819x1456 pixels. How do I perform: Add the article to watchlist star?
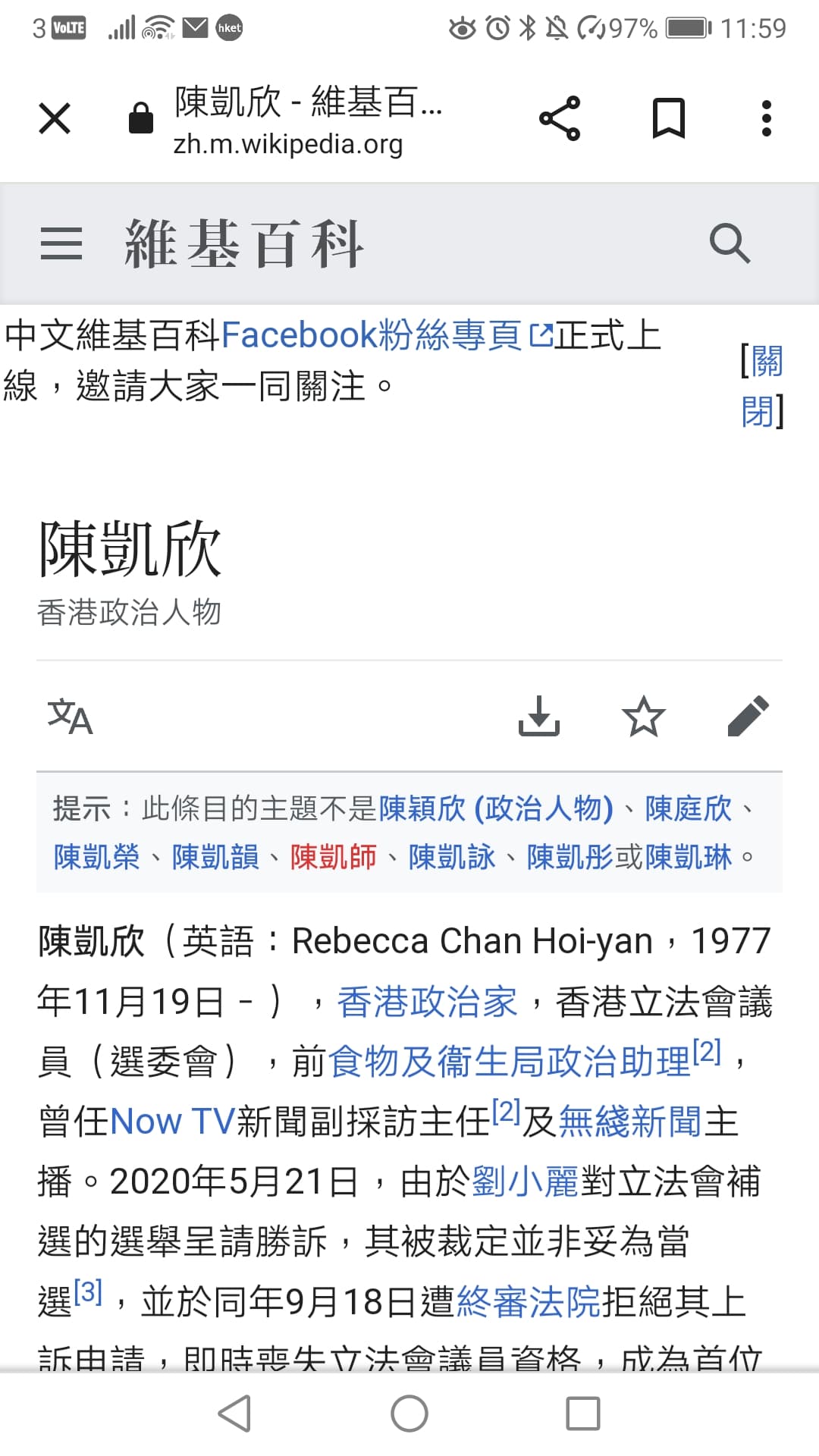coord(644,716)
